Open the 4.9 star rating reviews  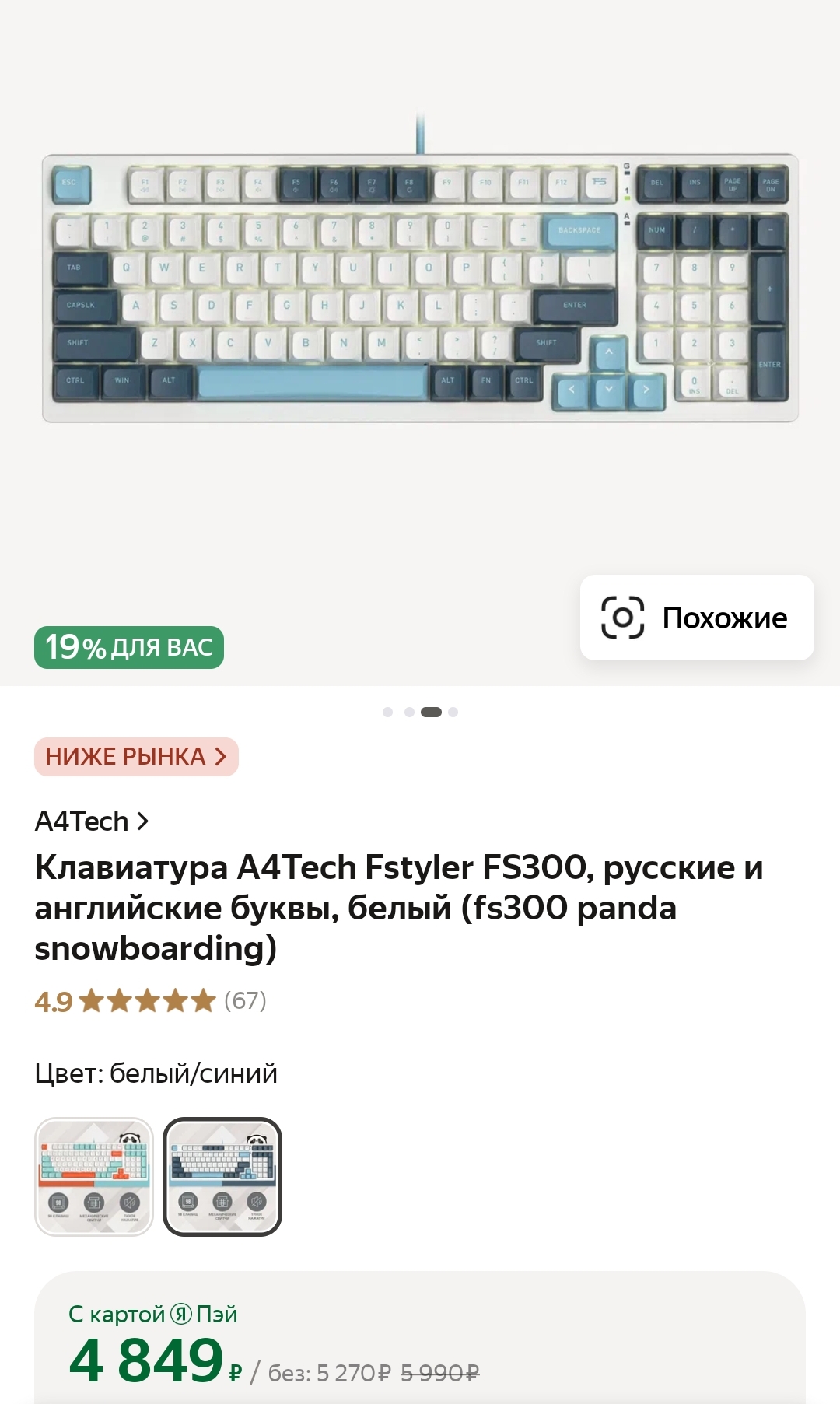(x=150, y=1000)
